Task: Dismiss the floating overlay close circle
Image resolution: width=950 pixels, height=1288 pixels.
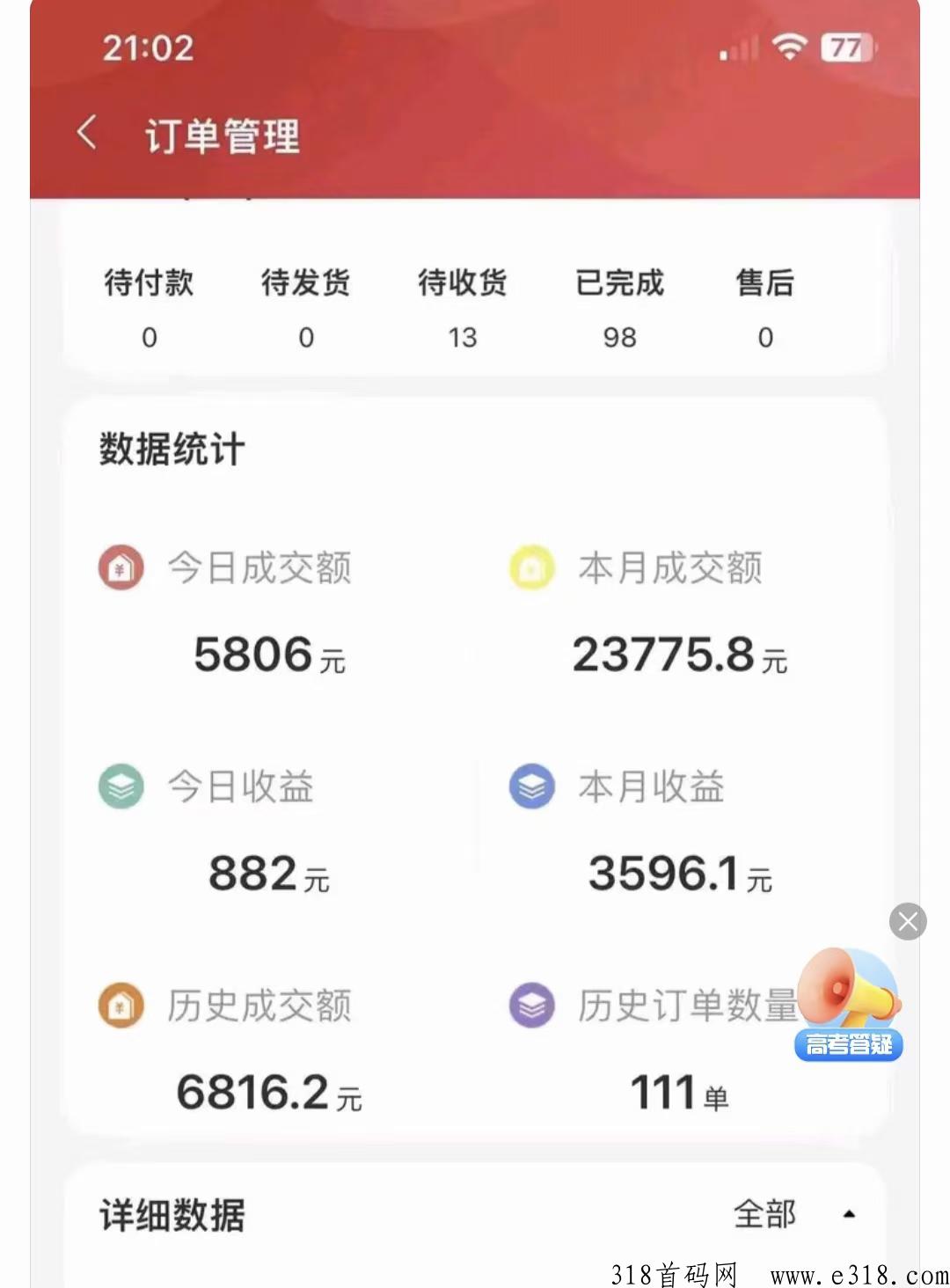Action: click(908, 920)
